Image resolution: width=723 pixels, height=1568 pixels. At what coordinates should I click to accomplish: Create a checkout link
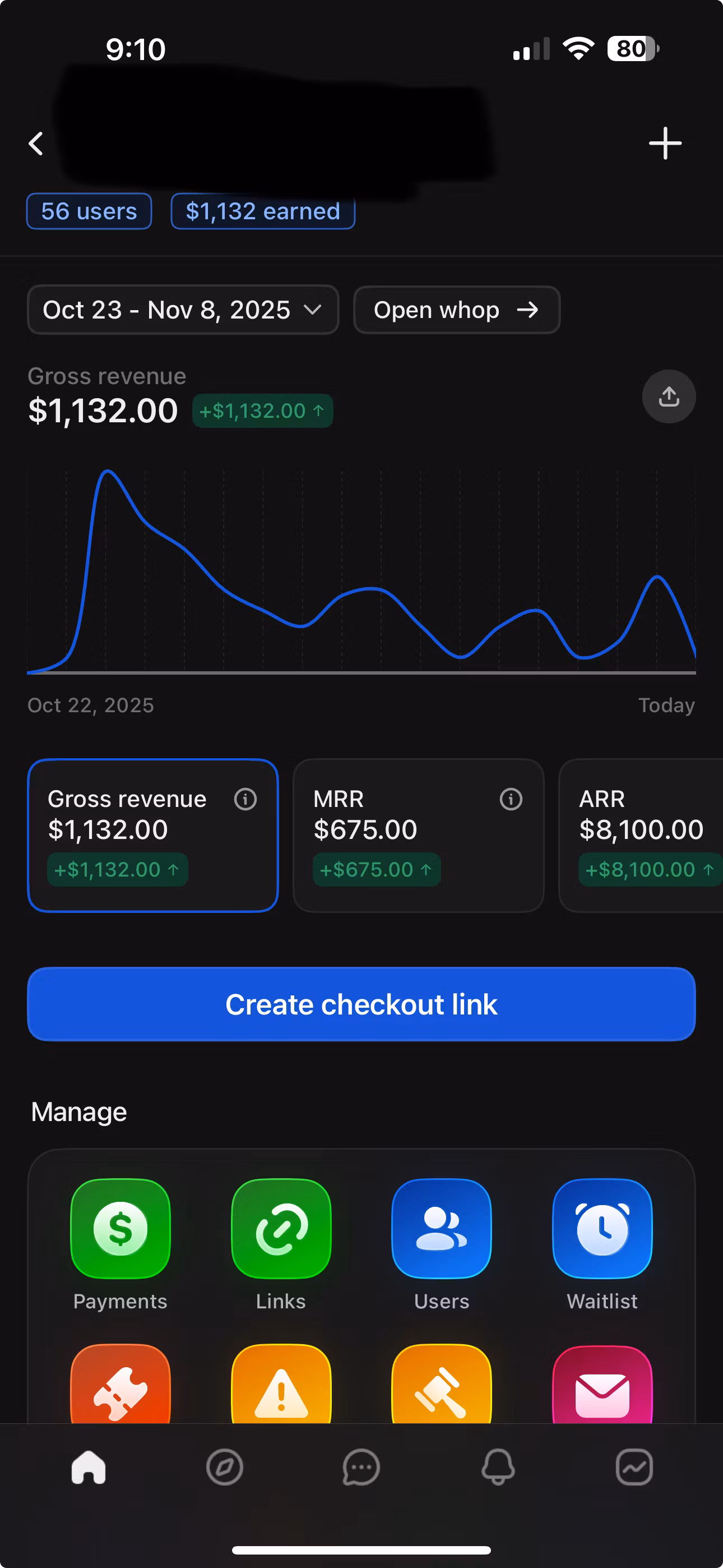(x=361, y=1004)
